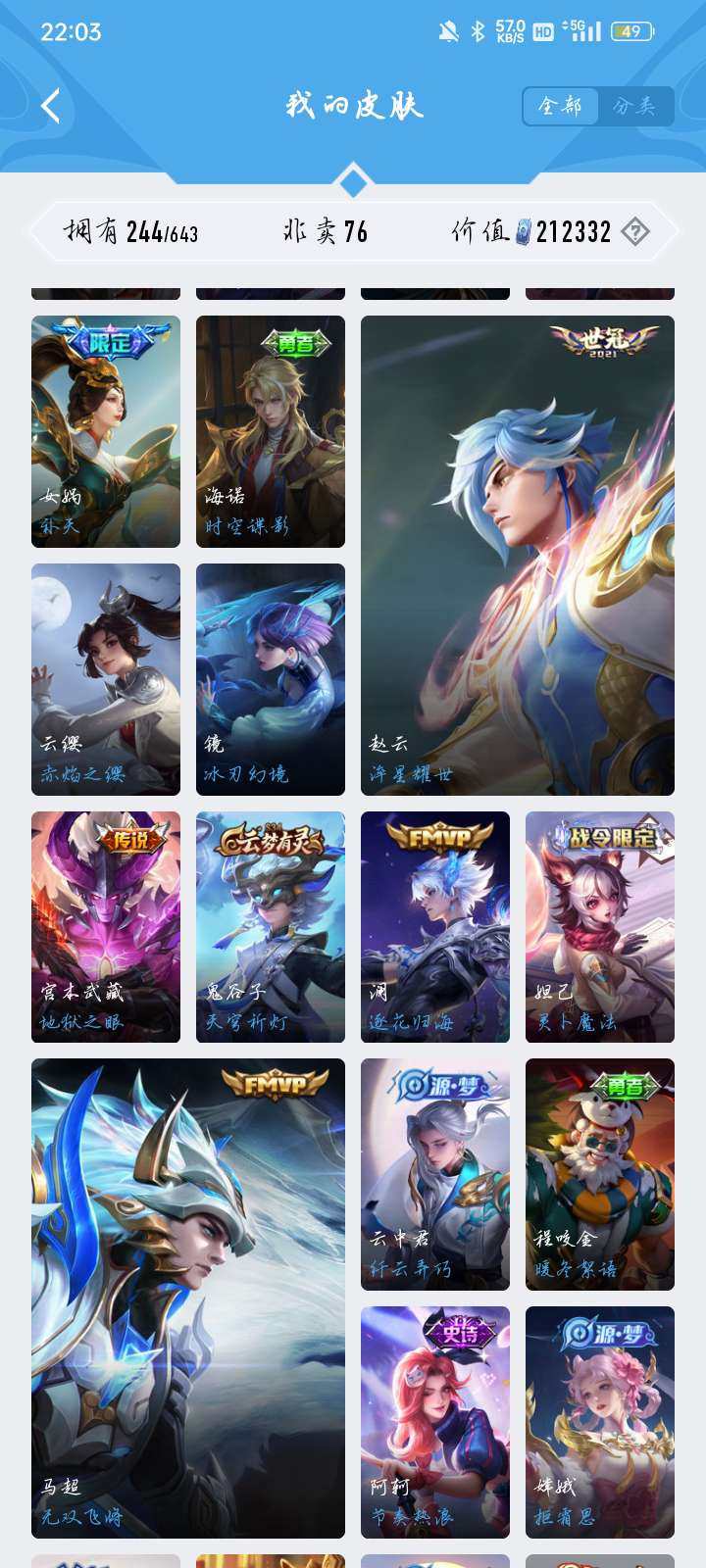The image size is (706, 1568).
Task: Open the 澜 逐花归海 skin card
Action: coord(435,926)
